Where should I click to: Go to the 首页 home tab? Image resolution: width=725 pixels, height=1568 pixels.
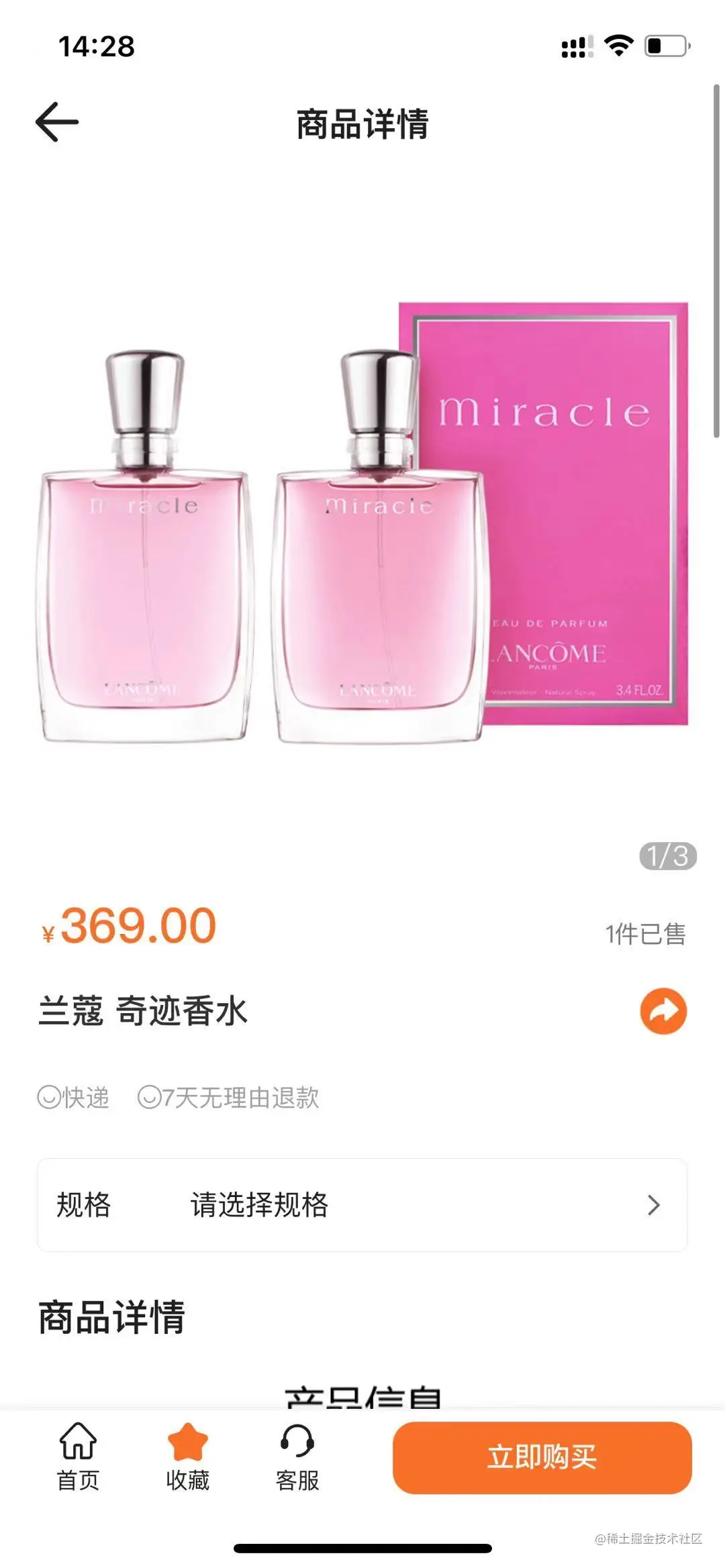click(78, 1456)
